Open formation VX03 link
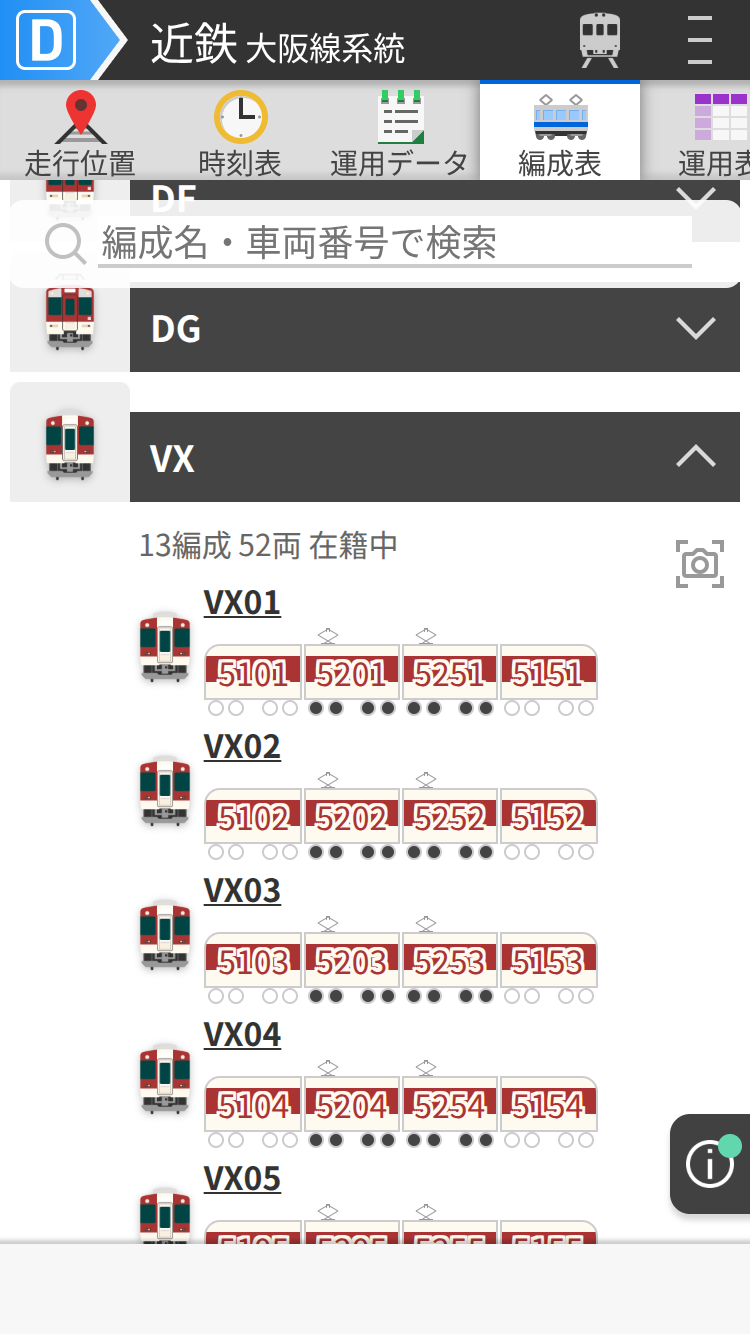The image size is (750, 1334). [x=242, y=891]
